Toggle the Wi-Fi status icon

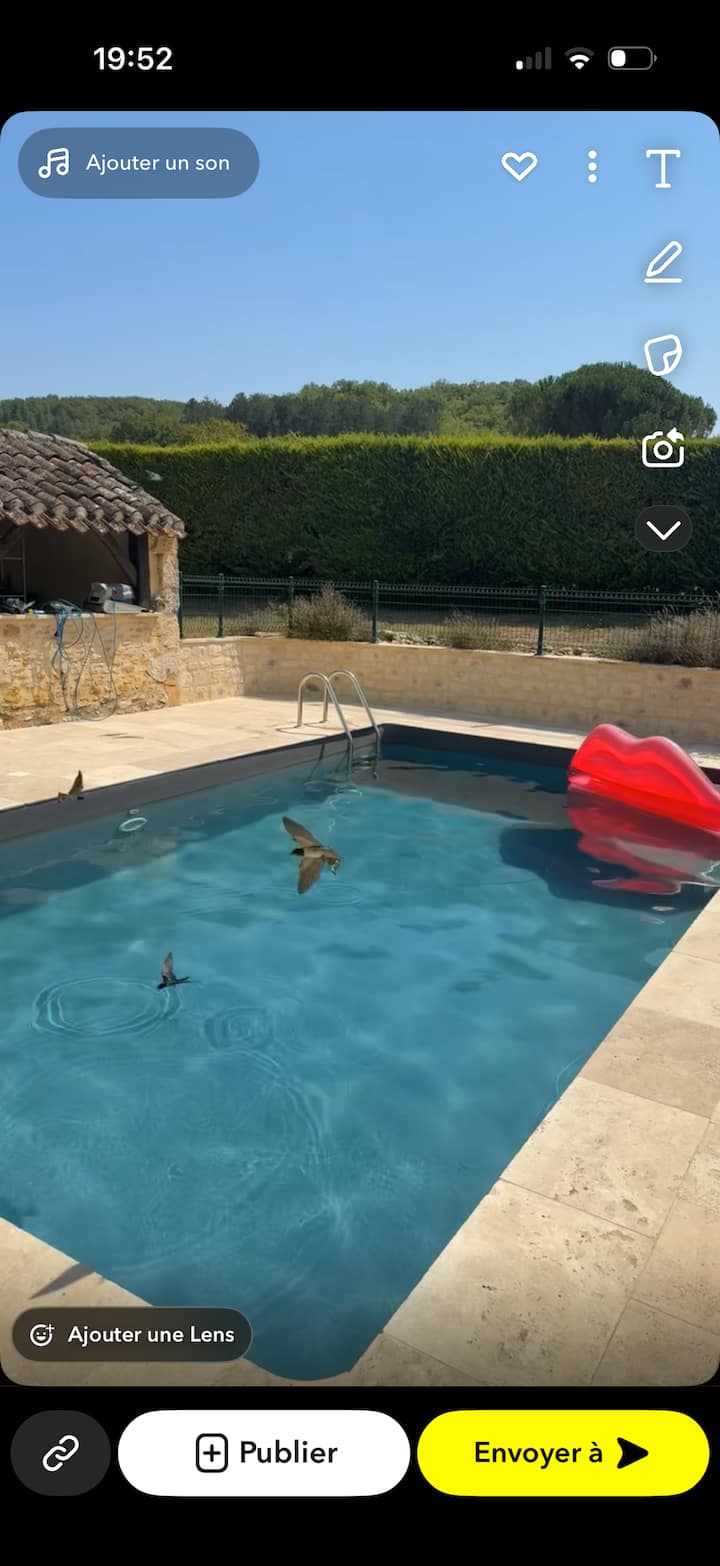578,58
